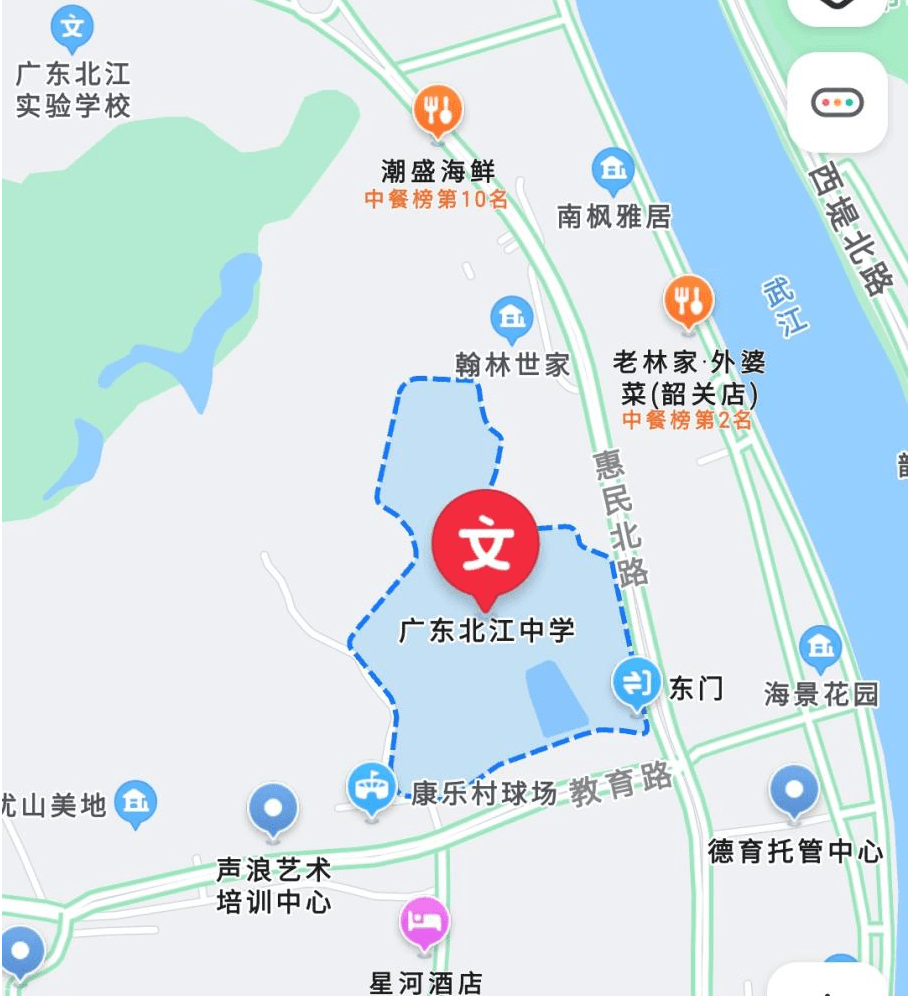
Task: Open the 南枫雅居 residential community icon
Action: (613, 172)
